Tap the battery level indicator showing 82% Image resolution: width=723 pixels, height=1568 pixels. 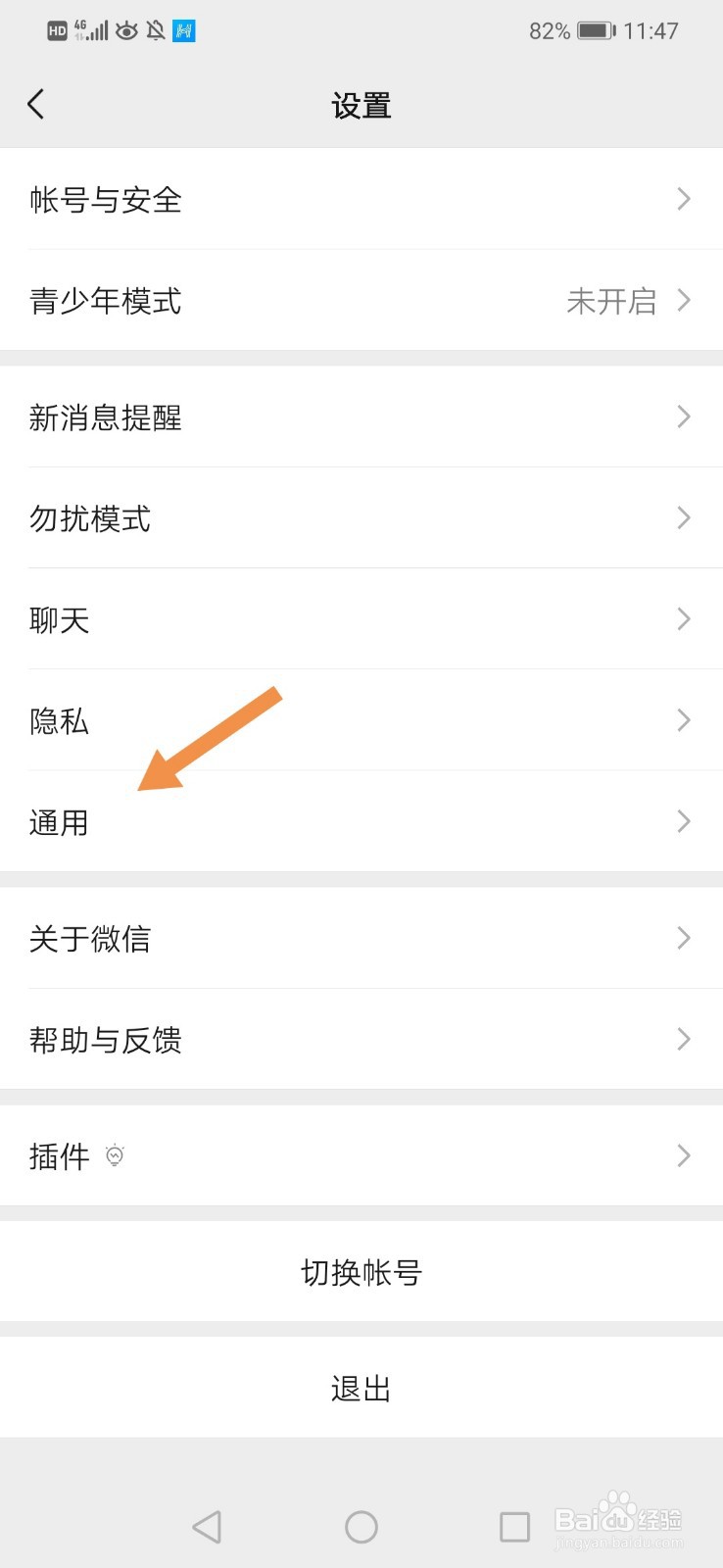(599, 29)
